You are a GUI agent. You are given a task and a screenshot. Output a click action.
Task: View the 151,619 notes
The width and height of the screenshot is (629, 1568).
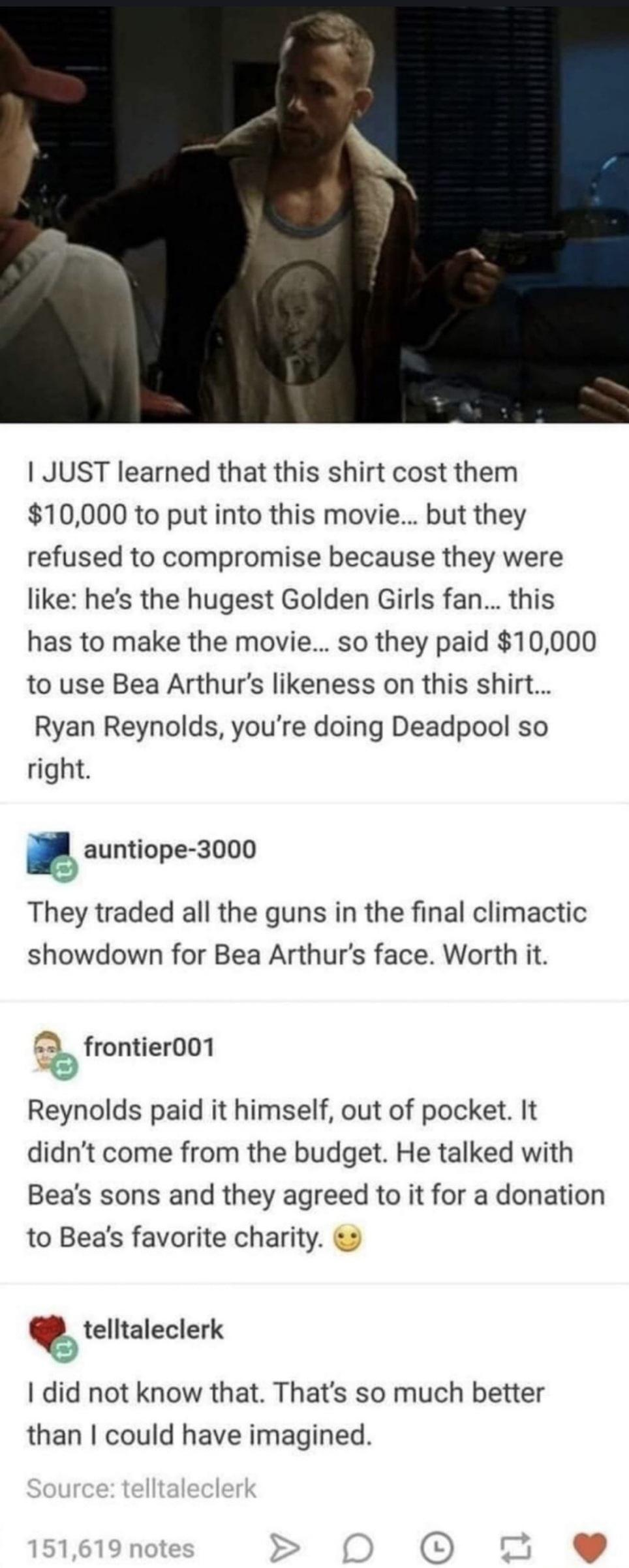click(110, 1547)
